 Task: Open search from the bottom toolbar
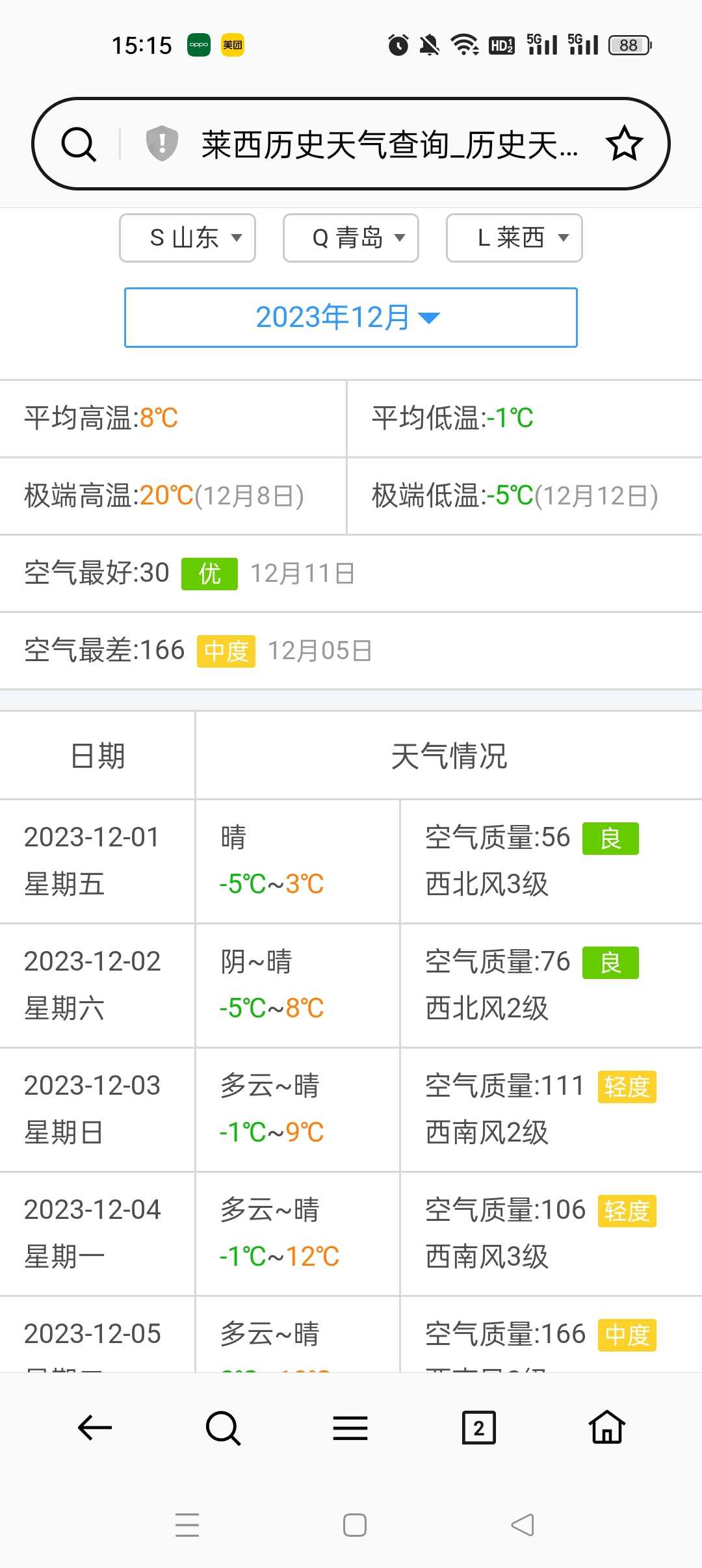pos(223,1428)
